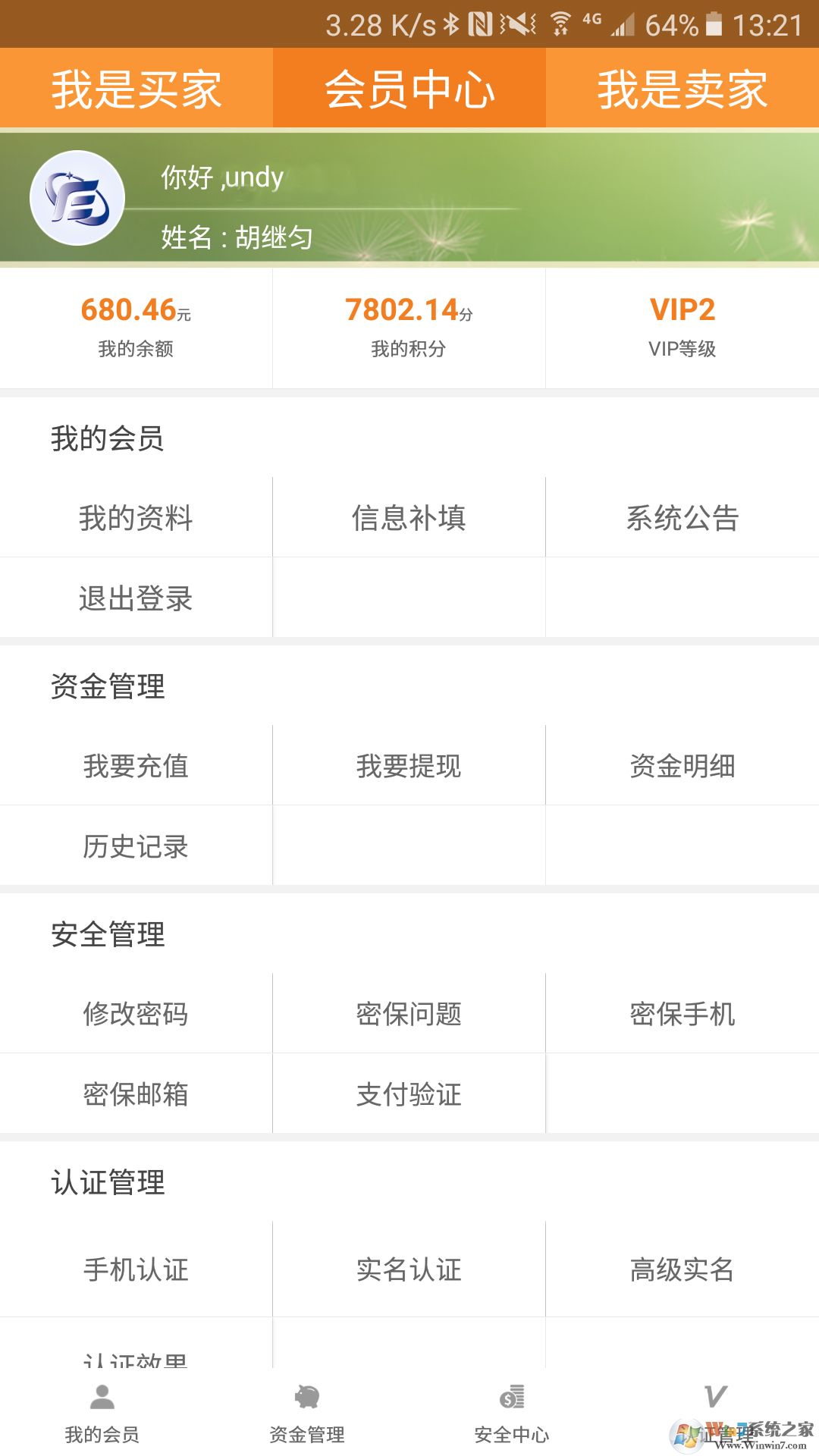Viewport: 819px width, 1456px height.
Task: Check the battery status icon
Action: click(x=713, y=23)
